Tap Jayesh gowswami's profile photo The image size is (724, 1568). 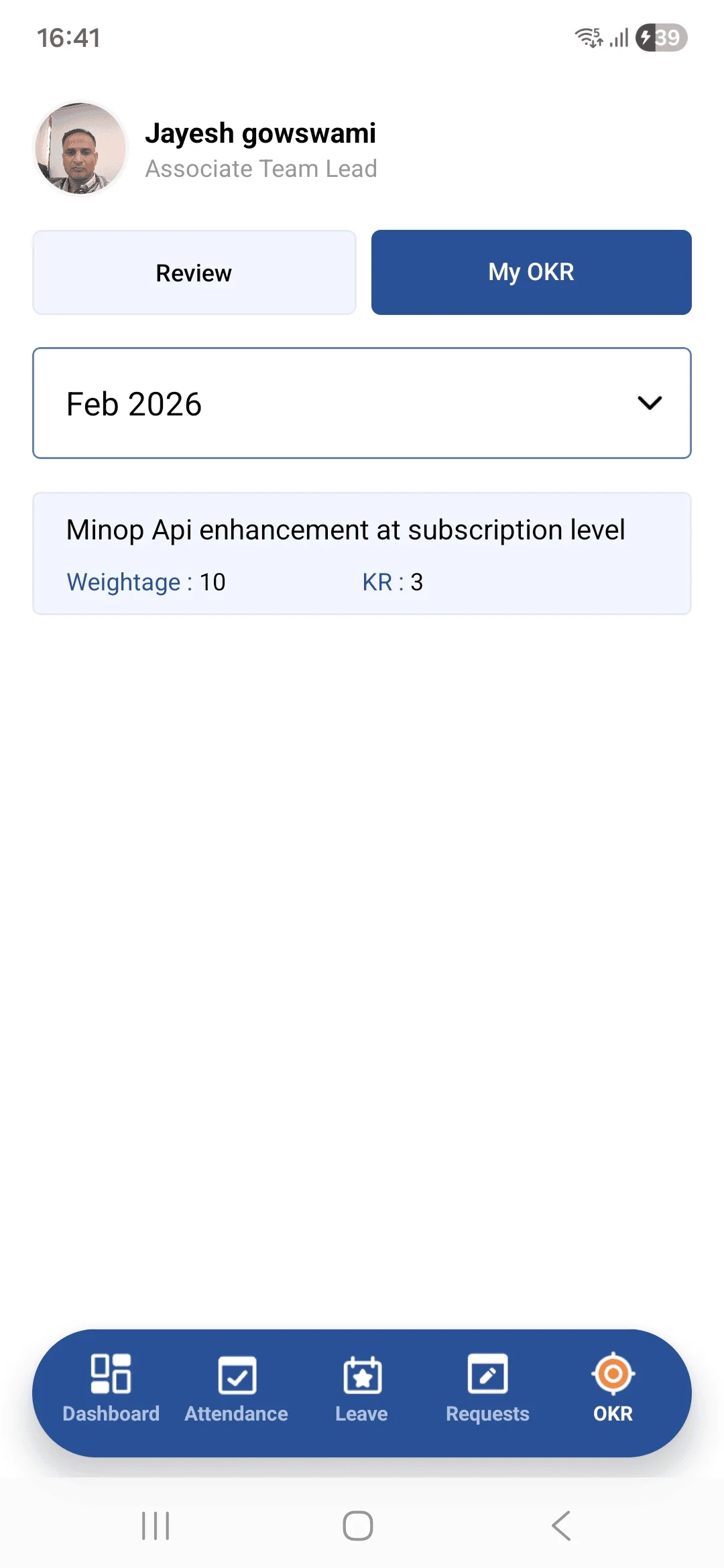click(x=81, y=148)
